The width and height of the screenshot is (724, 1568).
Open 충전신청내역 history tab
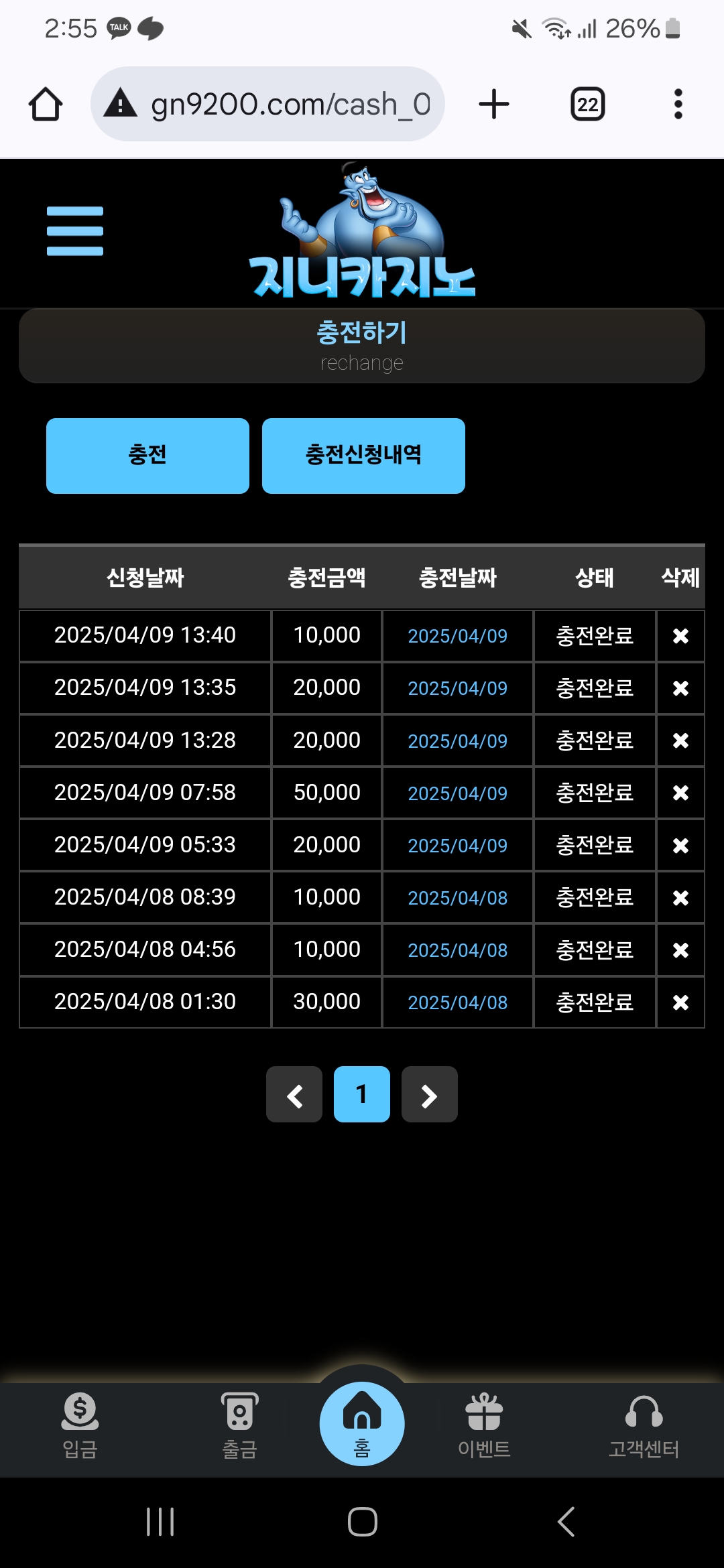(363, 456)
